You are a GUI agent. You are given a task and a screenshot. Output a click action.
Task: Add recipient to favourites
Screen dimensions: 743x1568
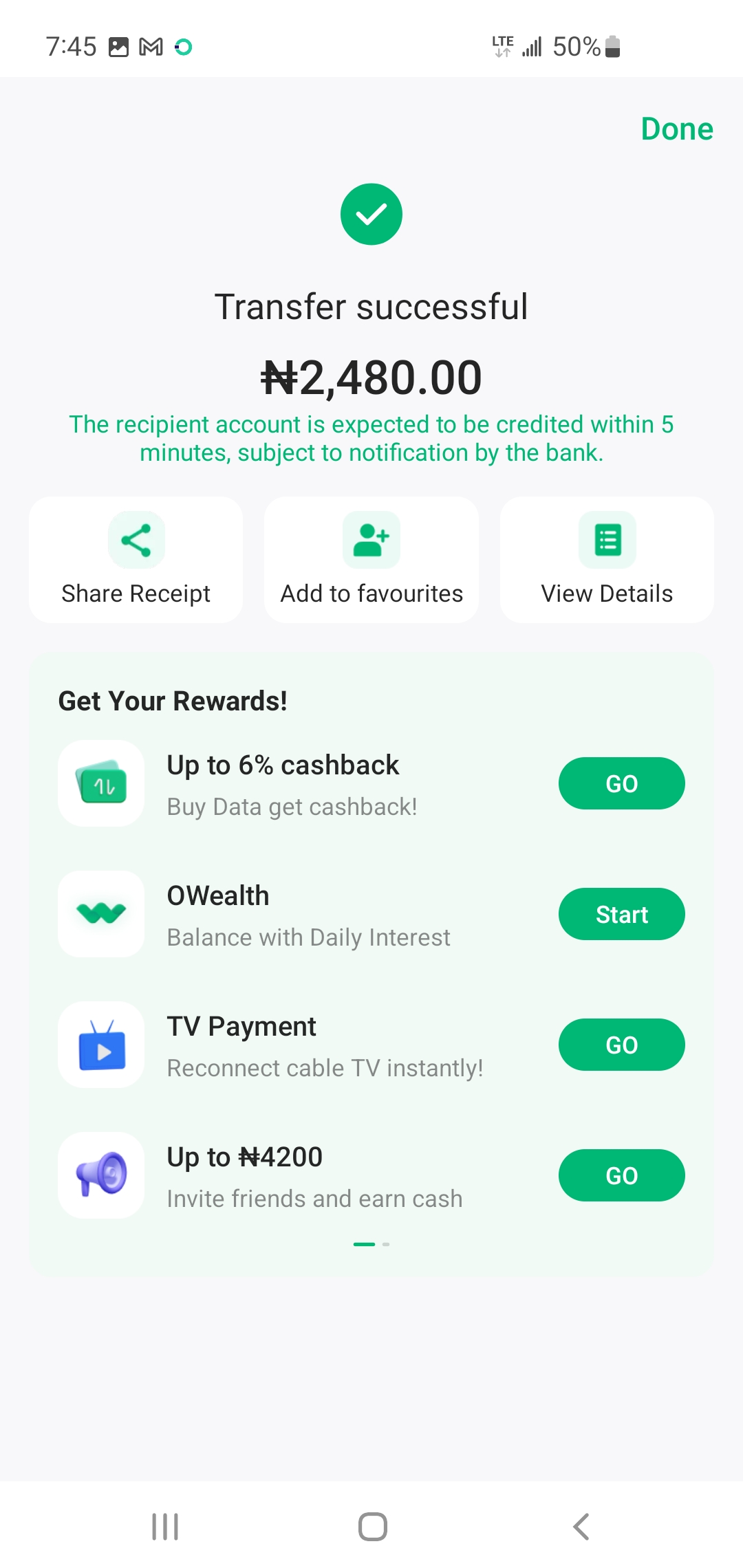371,560
